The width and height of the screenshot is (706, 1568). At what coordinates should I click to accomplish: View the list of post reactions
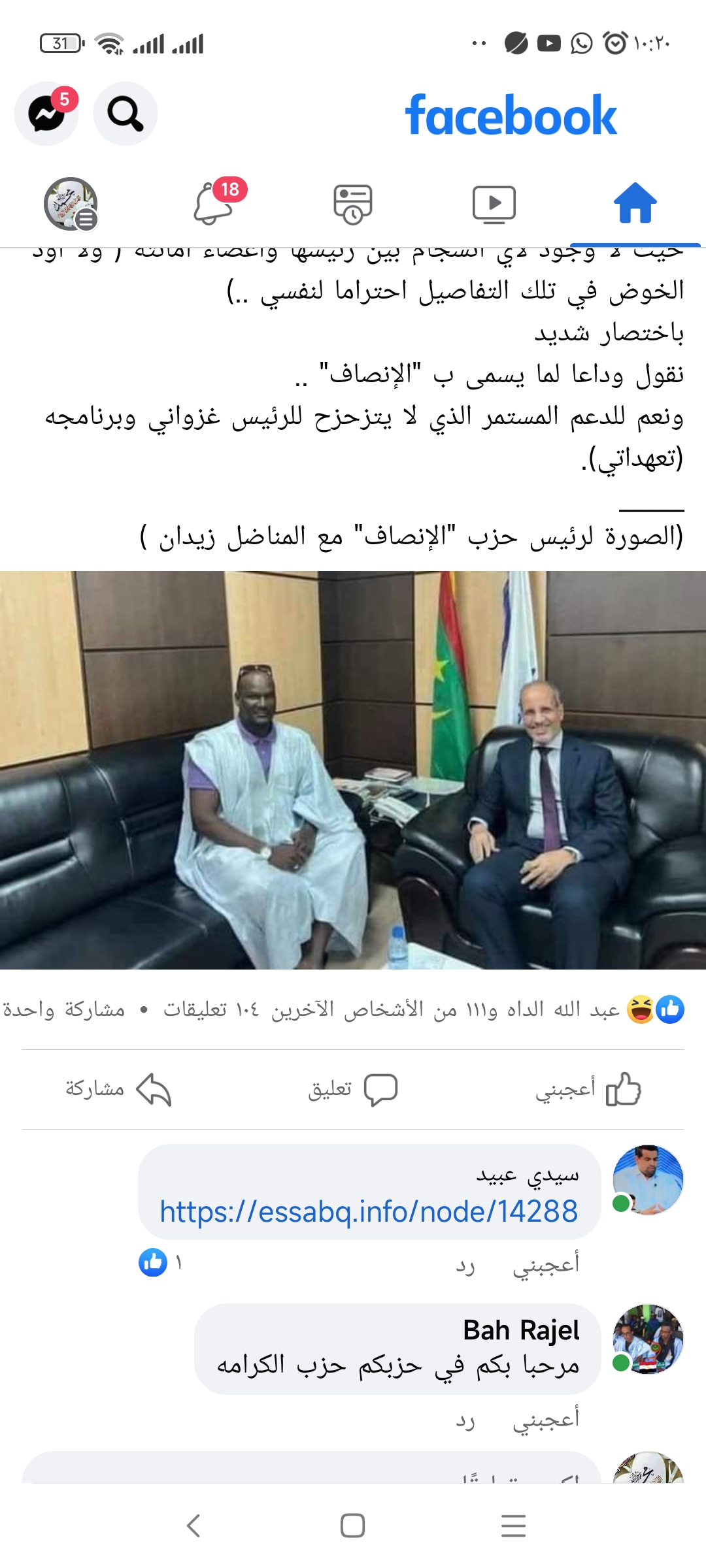click(458, 1009)
